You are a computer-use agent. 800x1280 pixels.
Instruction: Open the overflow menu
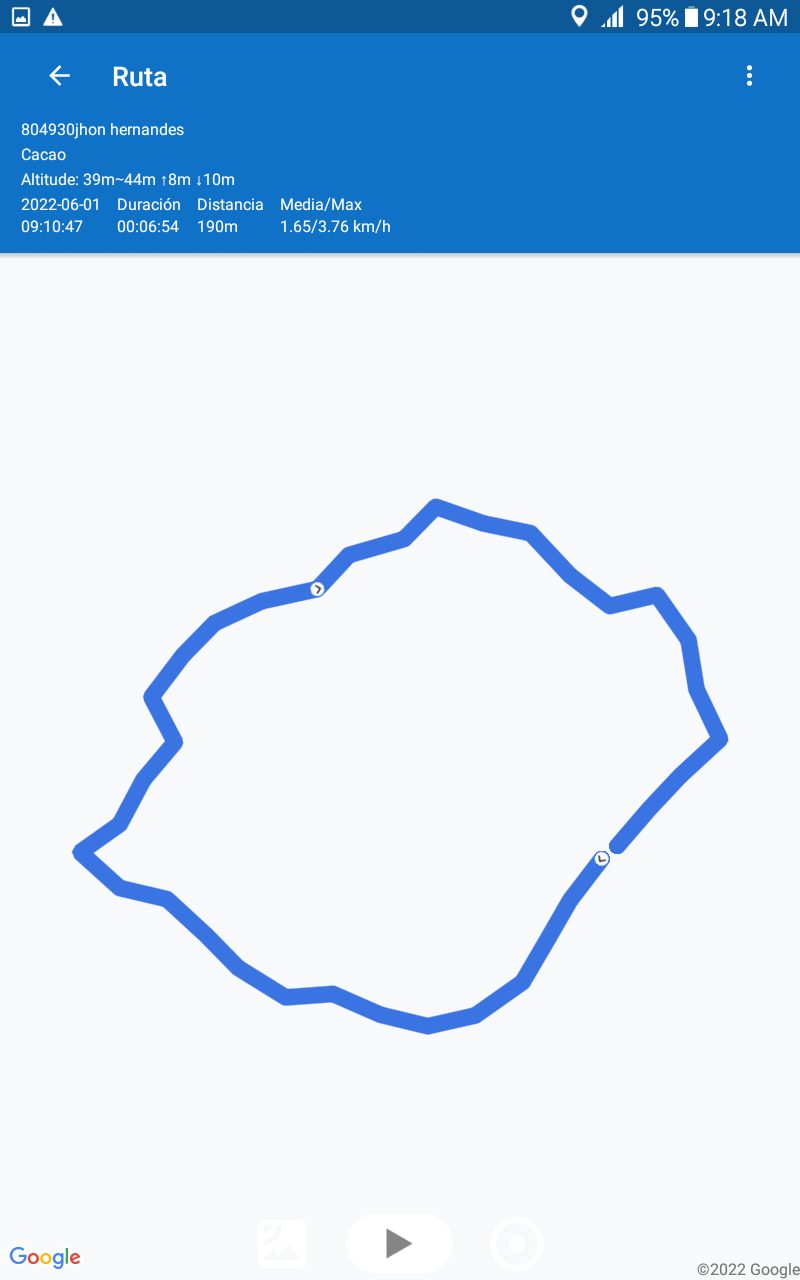(749, 76)
